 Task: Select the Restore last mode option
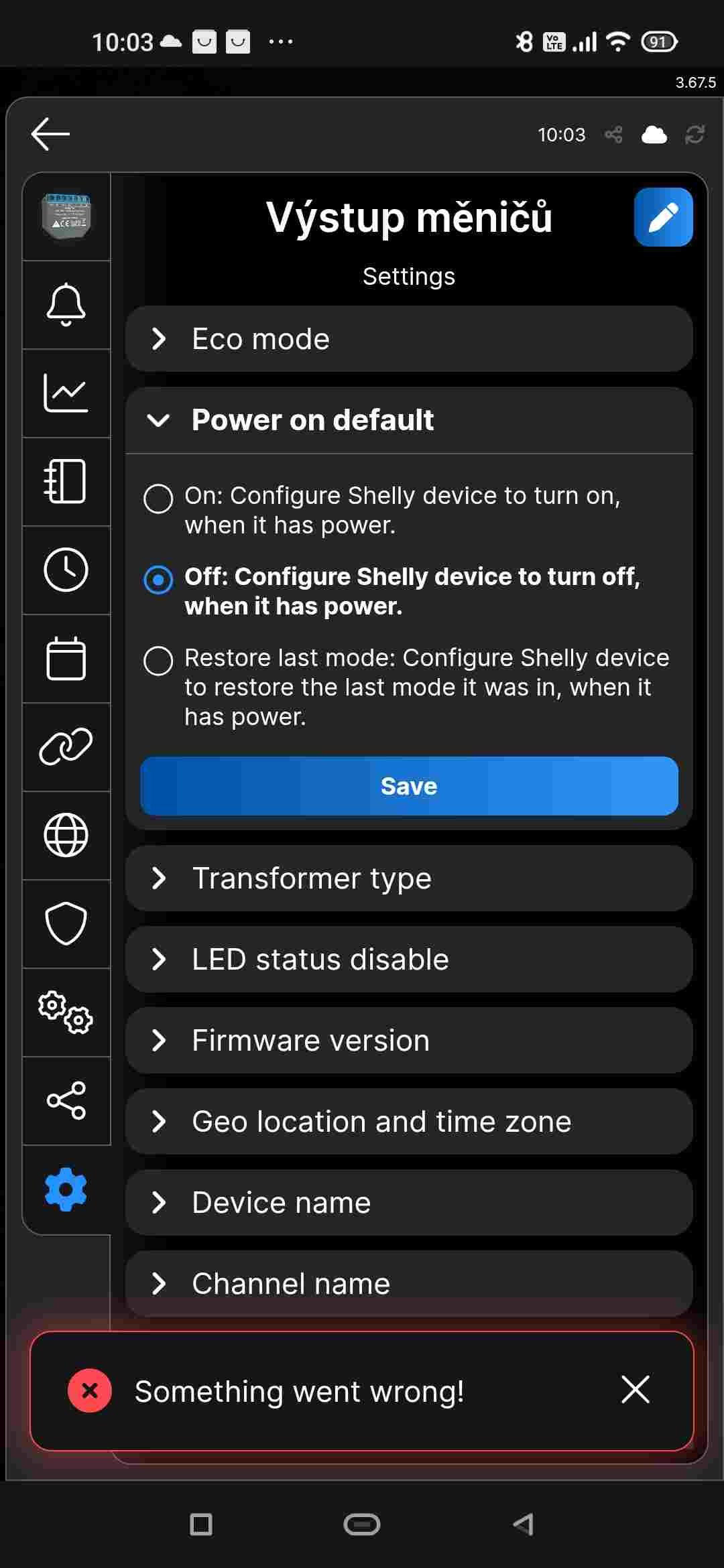point(158,661)
